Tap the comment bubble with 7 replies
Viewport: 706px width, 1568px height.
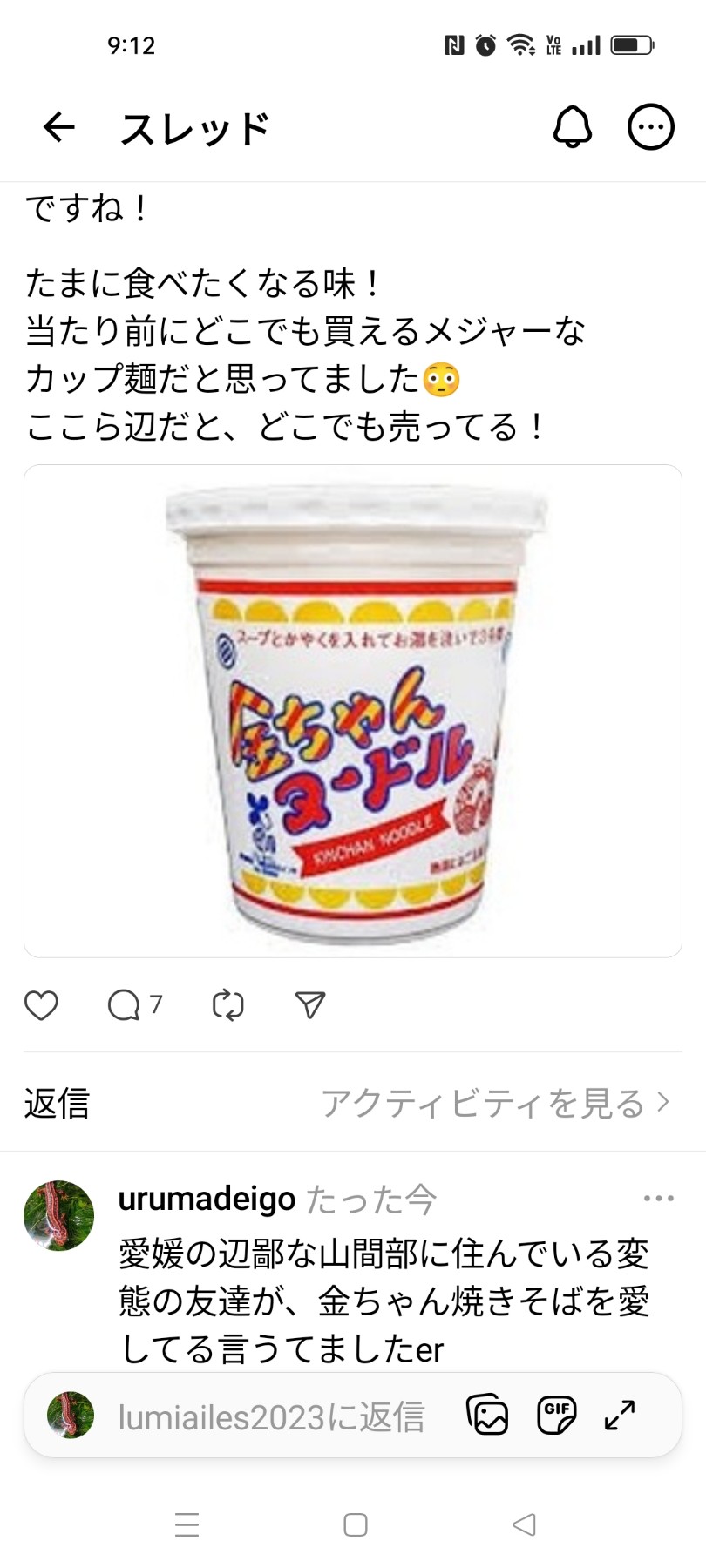click(x=125, y=1005)
